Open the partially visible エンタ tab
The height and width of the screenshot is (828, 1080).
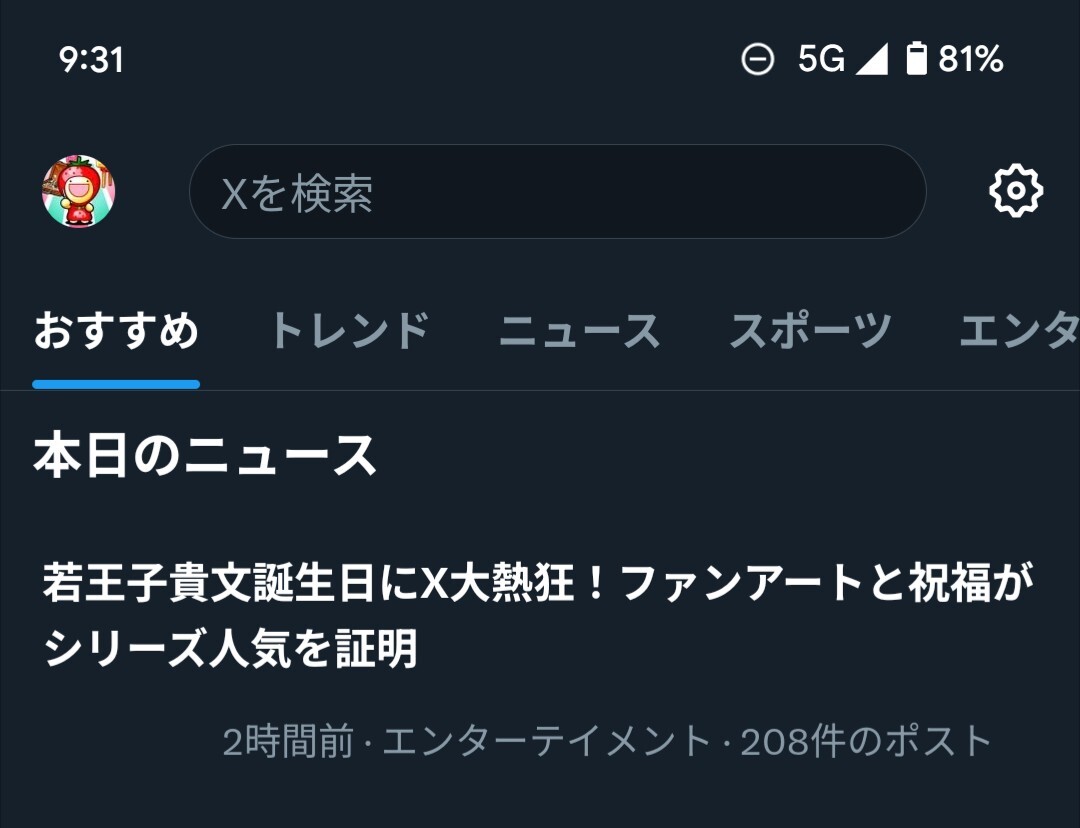(x=1020, y=331)
